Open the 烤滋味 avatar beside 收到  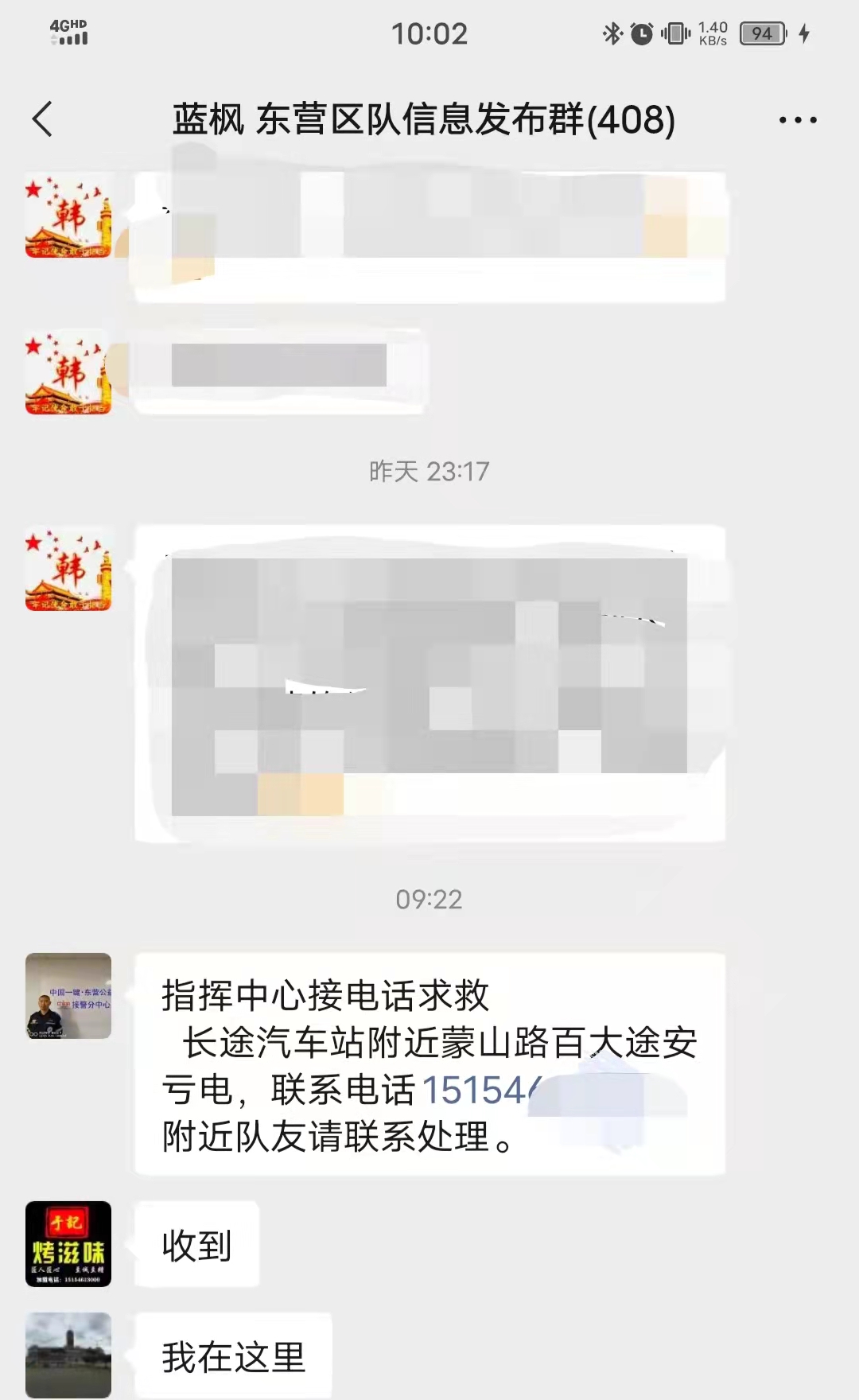click(x=68, y=1244)
